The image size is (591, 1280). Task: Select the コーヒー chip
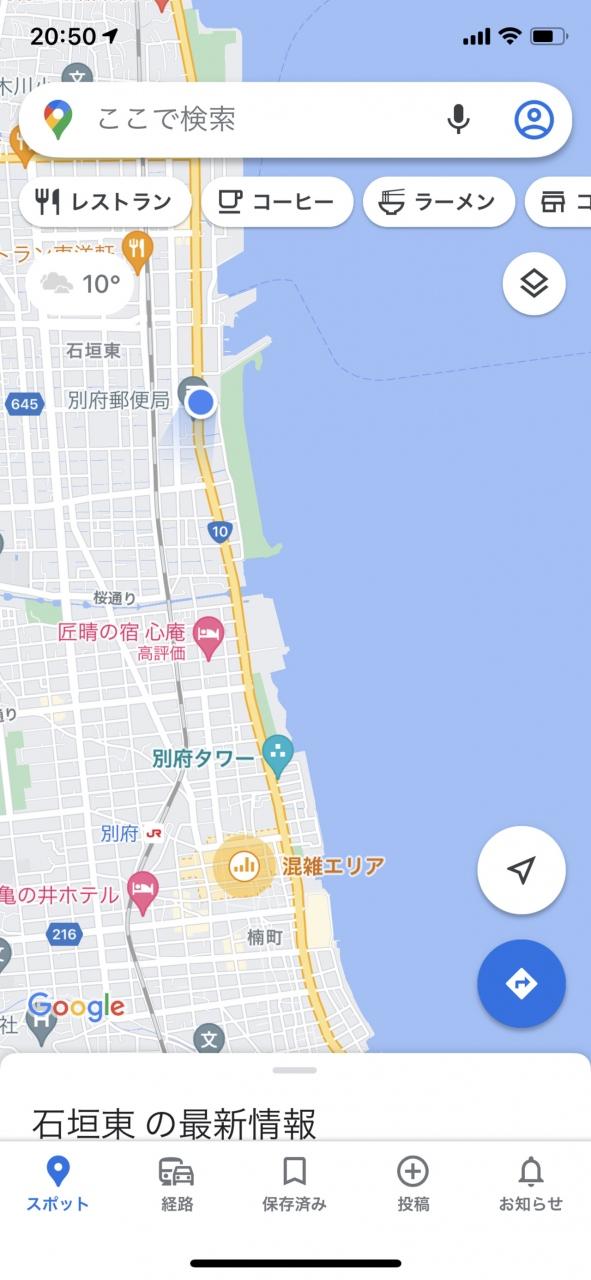pos(277,202)
